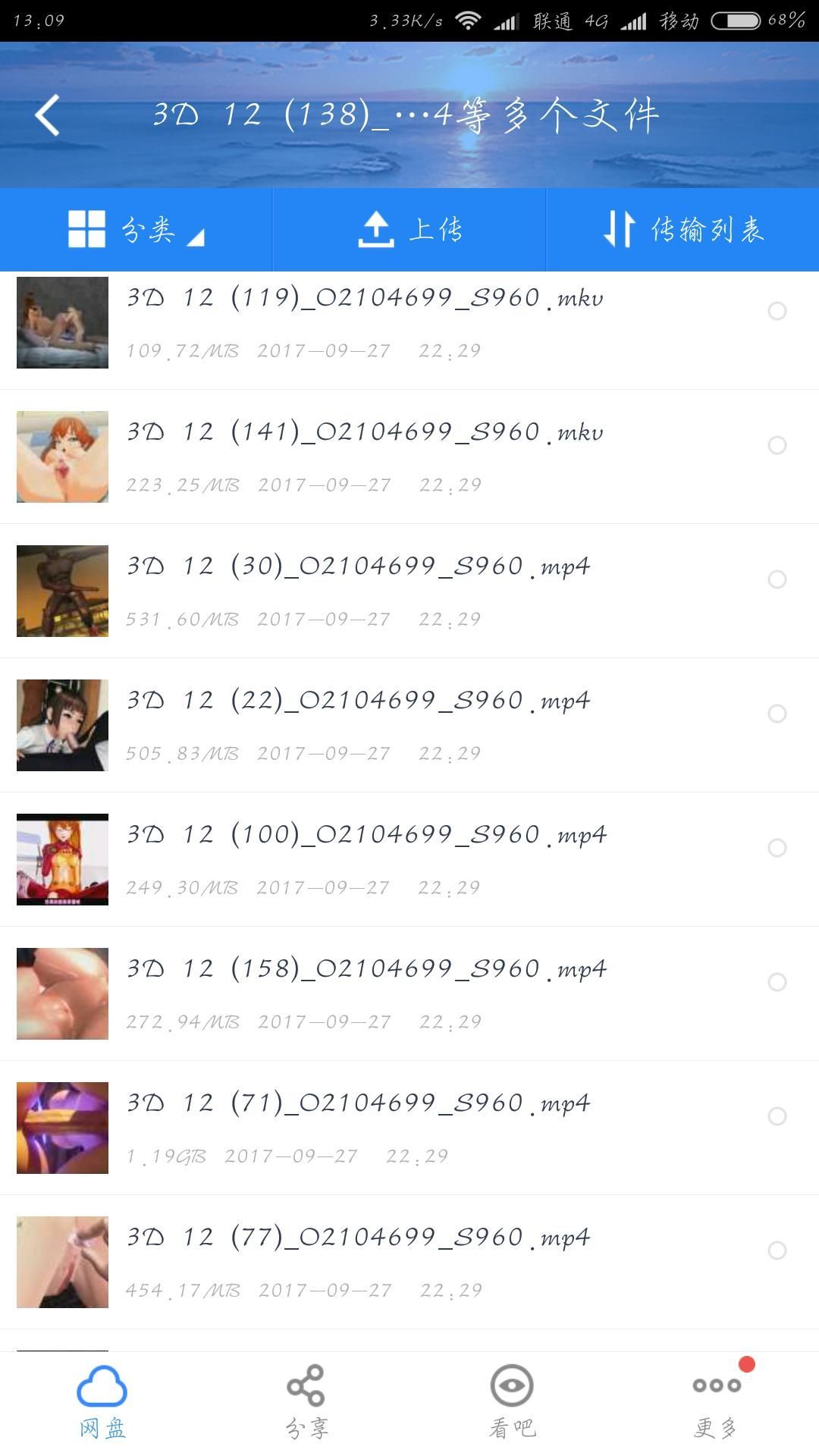819x1456 pixels.
Task: Switch to the 看吧 tab
Action: click(x=512, y=1402)
